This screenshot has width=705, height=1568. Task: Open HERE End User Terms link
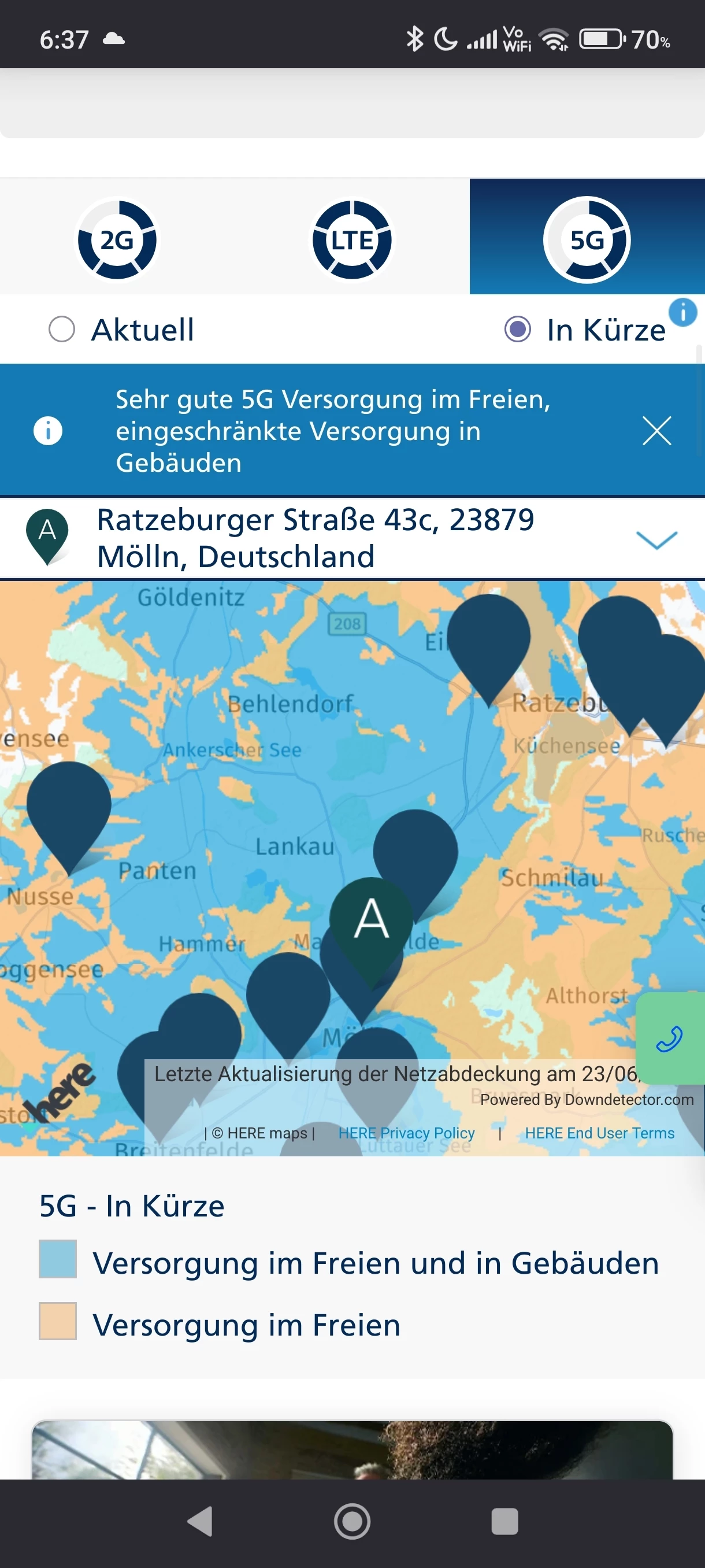pyautogui.click(x=599, y=1133)
